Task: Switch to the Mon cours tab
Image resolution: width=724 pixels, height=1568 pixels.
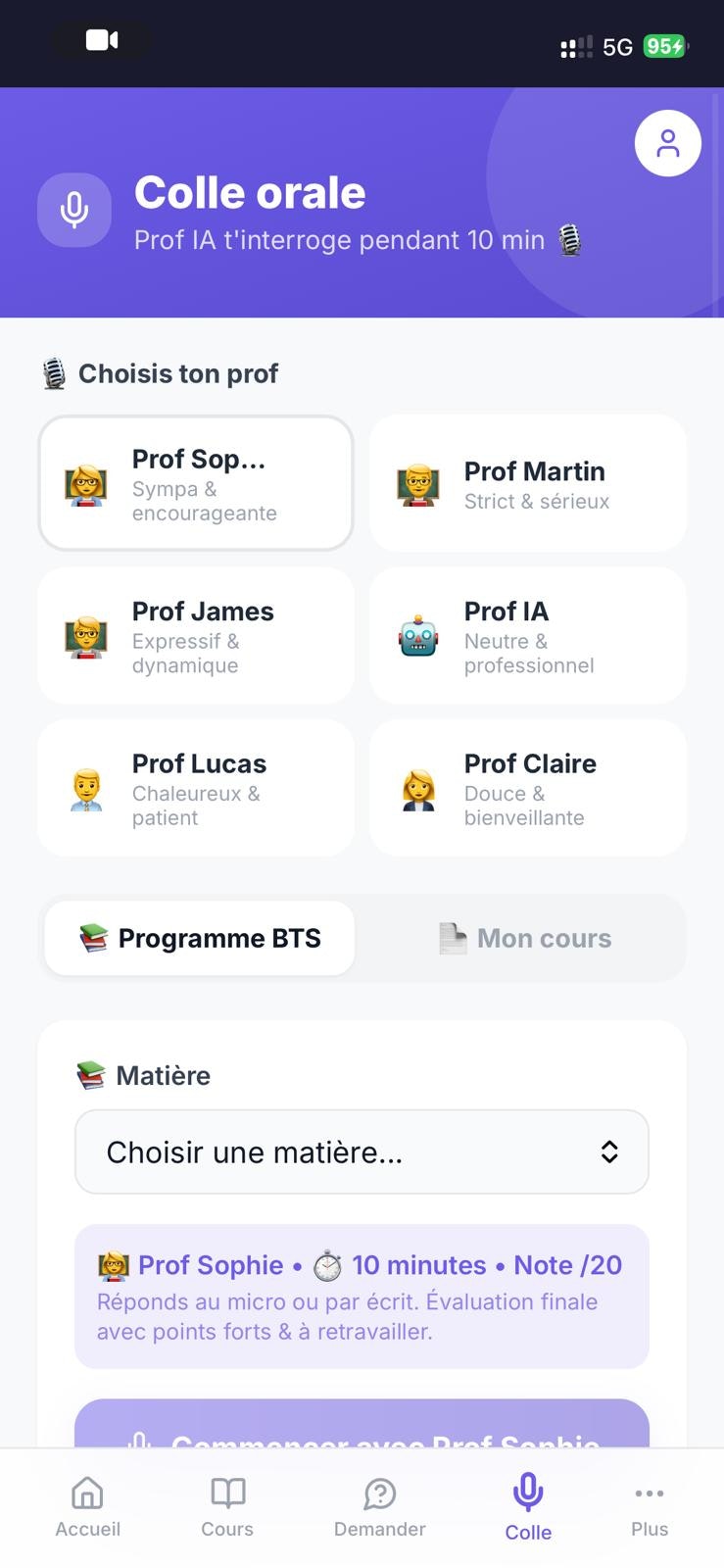Action: click(x=526, y=938)
